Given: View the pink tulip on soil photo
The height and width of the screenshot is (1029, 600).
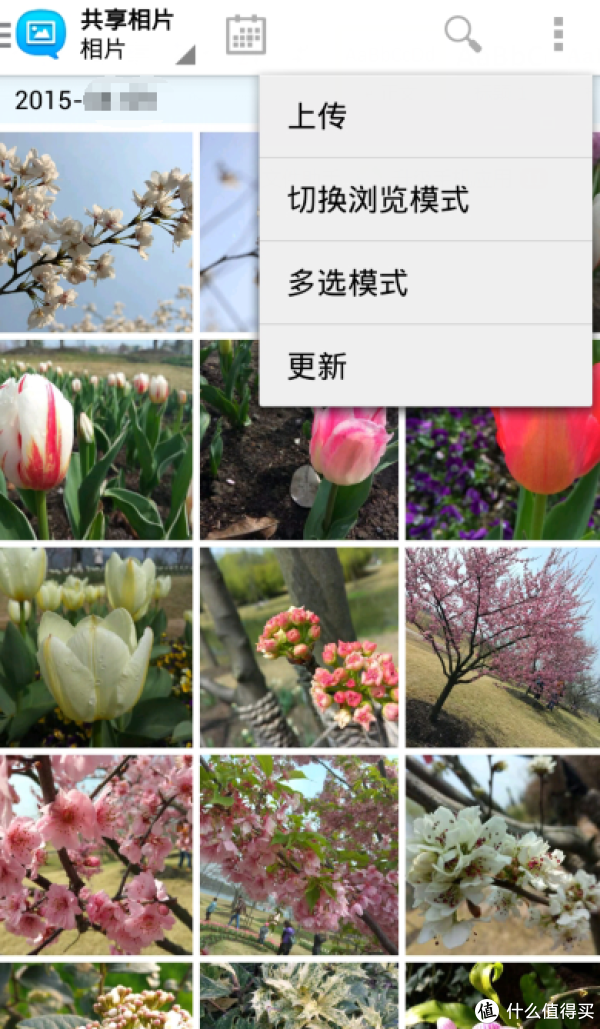Looking at the screenshot, I should coord(299,472).
